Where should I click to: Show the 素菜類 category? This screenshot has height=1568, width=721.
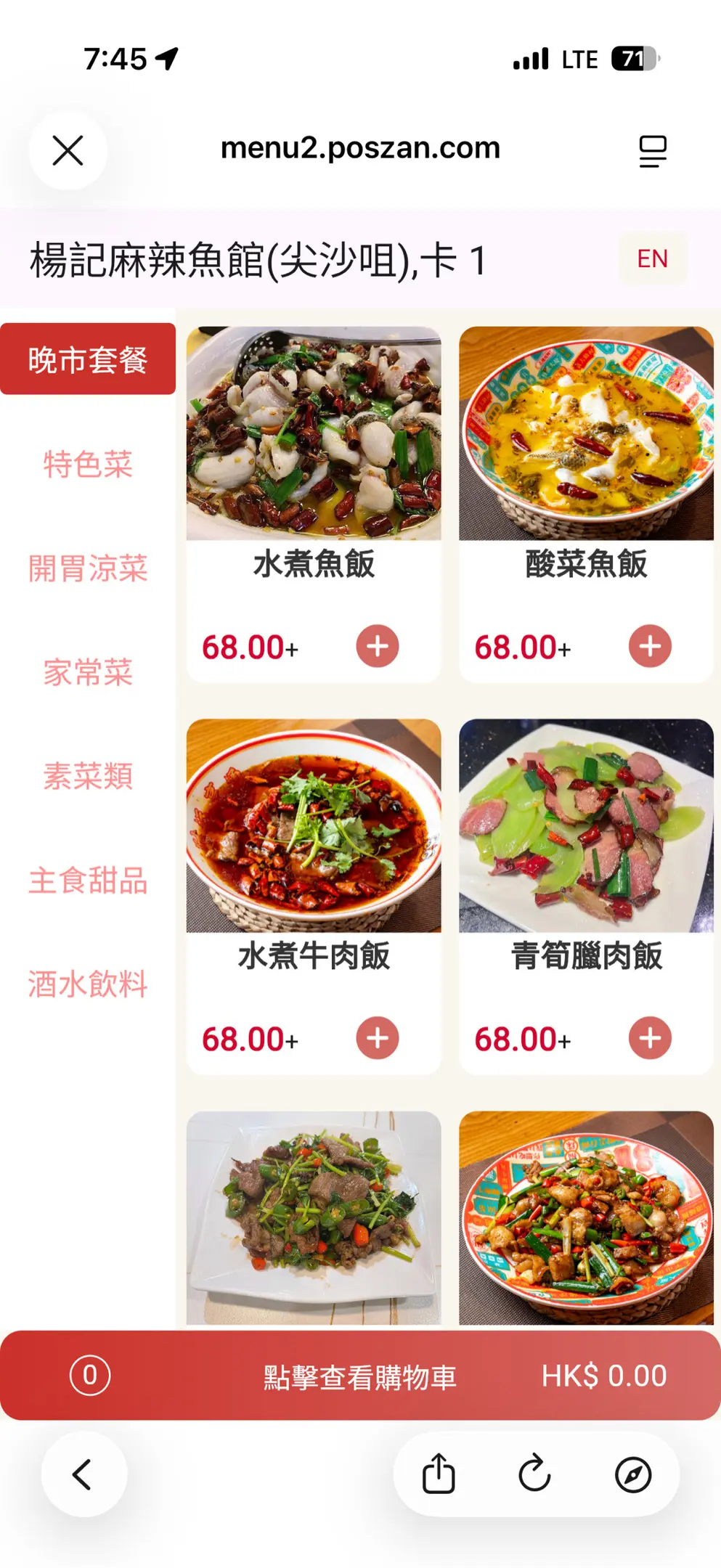click(x=88, y=776)
